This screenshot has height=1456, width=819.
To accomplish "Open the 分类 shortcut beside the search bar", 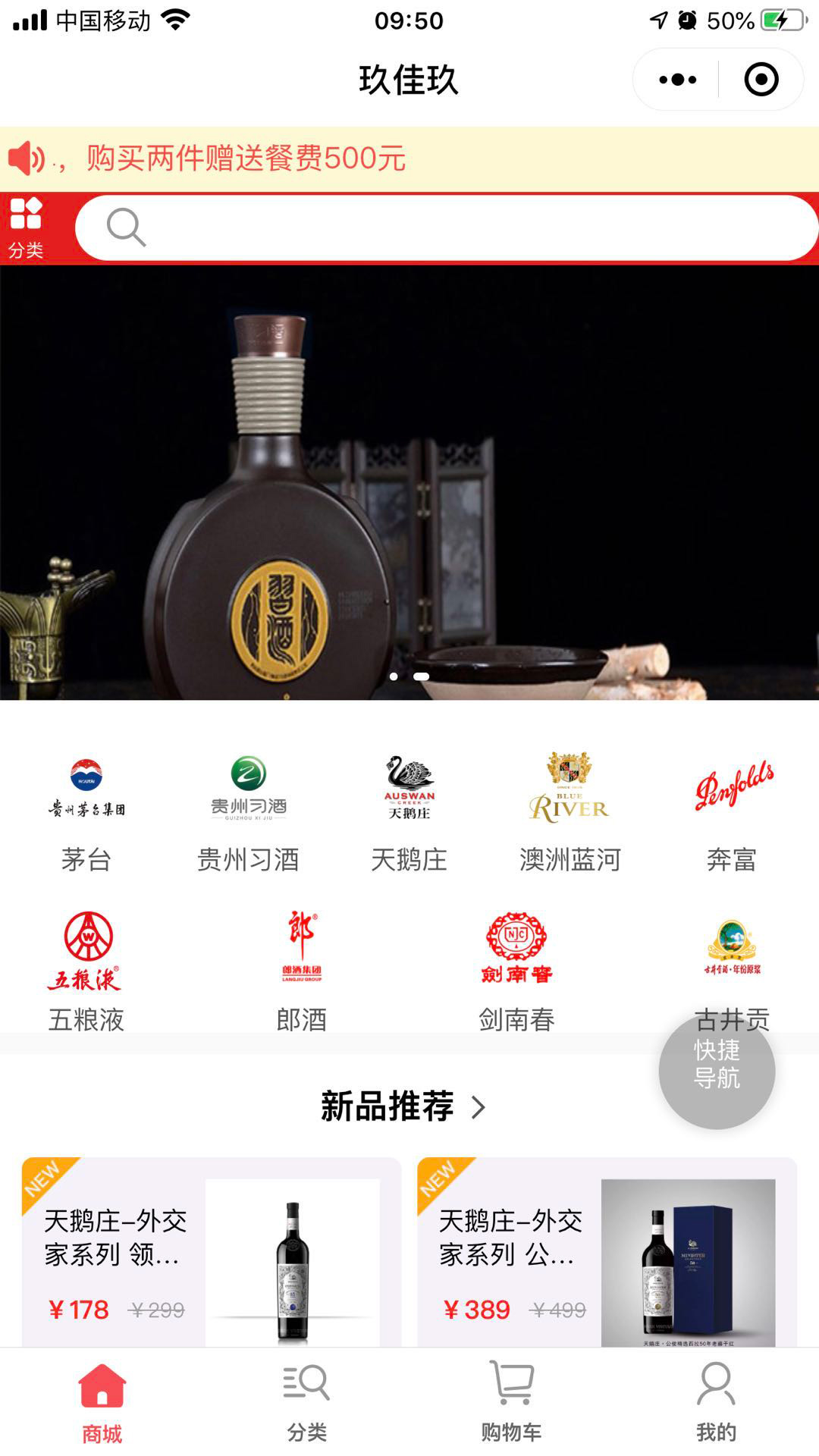I will [26, 227].
